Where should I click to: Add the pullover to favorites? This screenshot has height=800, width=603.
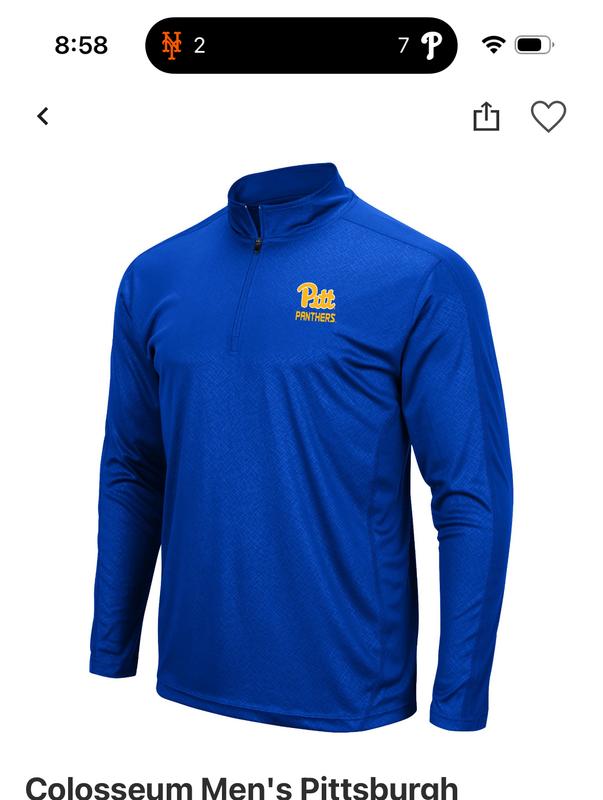coord(548,117)
